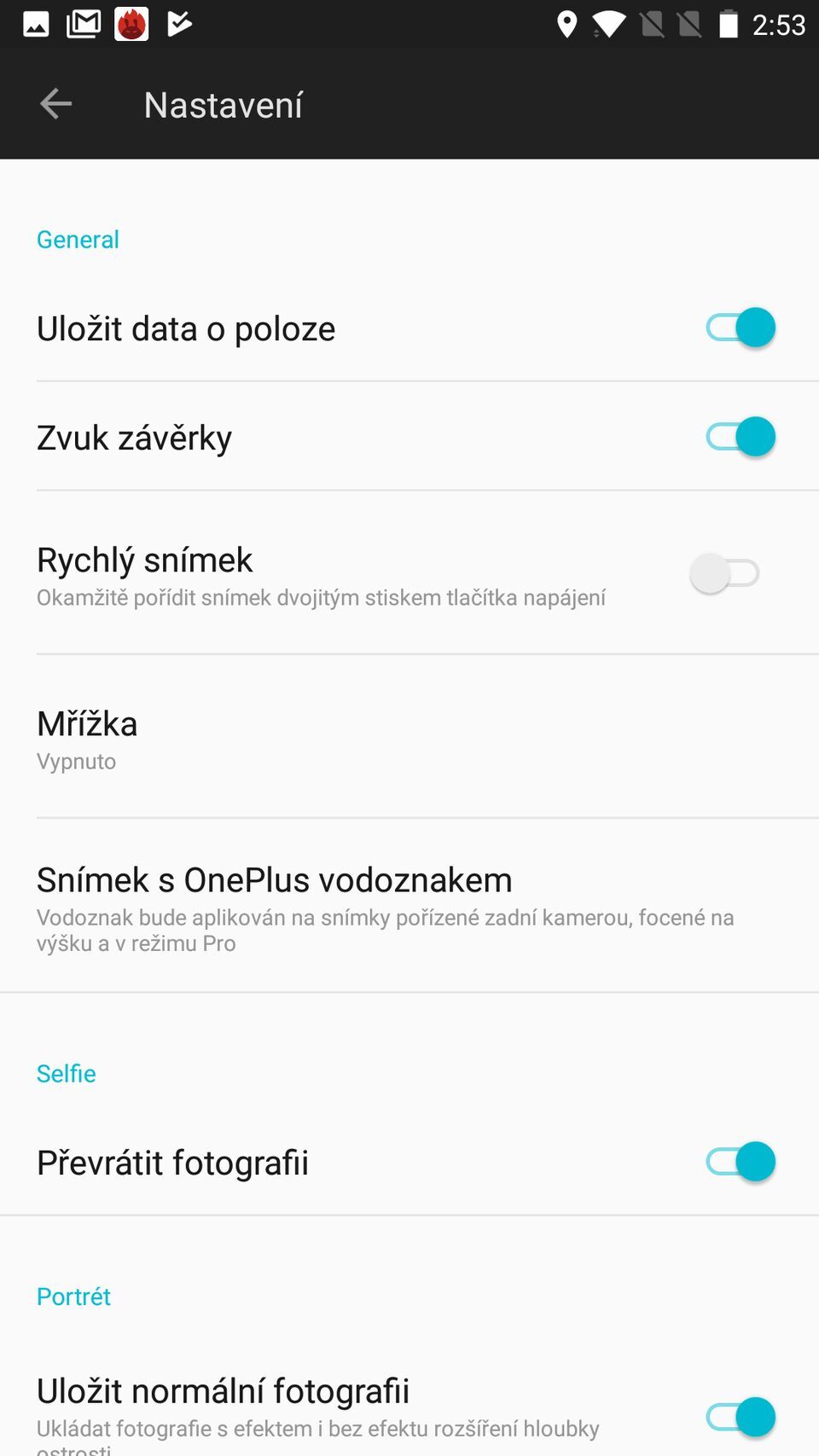
Task: Tap the crossed-out SIM signal icon
Action: click(653, 24)
